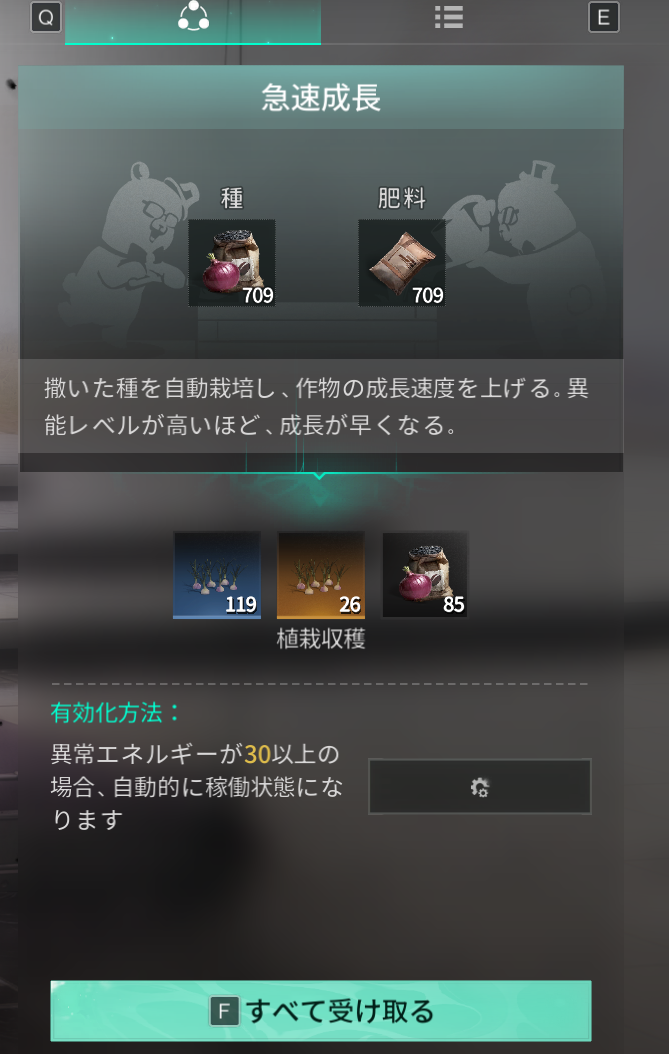669x1054 pixels.
Task: Tap the Q previous-tab key
Action: pyautogui.click(x=46, y=17)
